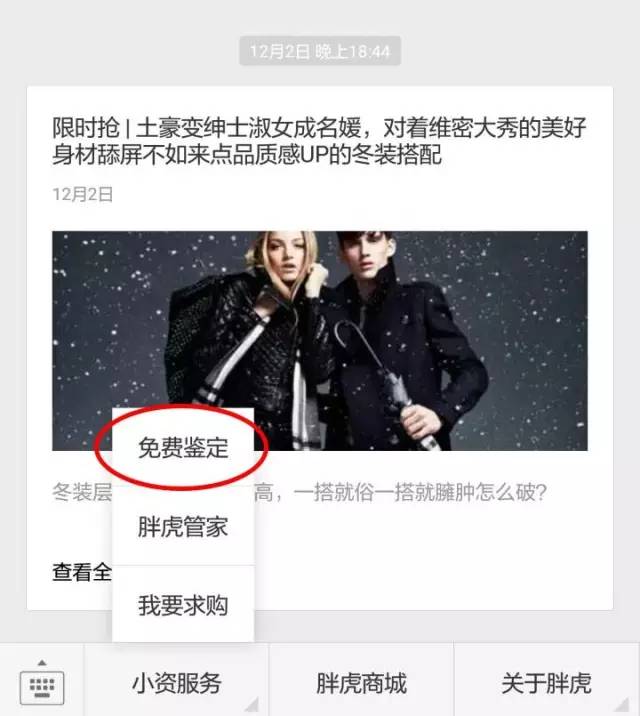Open the 限时抢 winter outfit article card
The width and height of the screenshot is (640, 716).
coord(320,142)
